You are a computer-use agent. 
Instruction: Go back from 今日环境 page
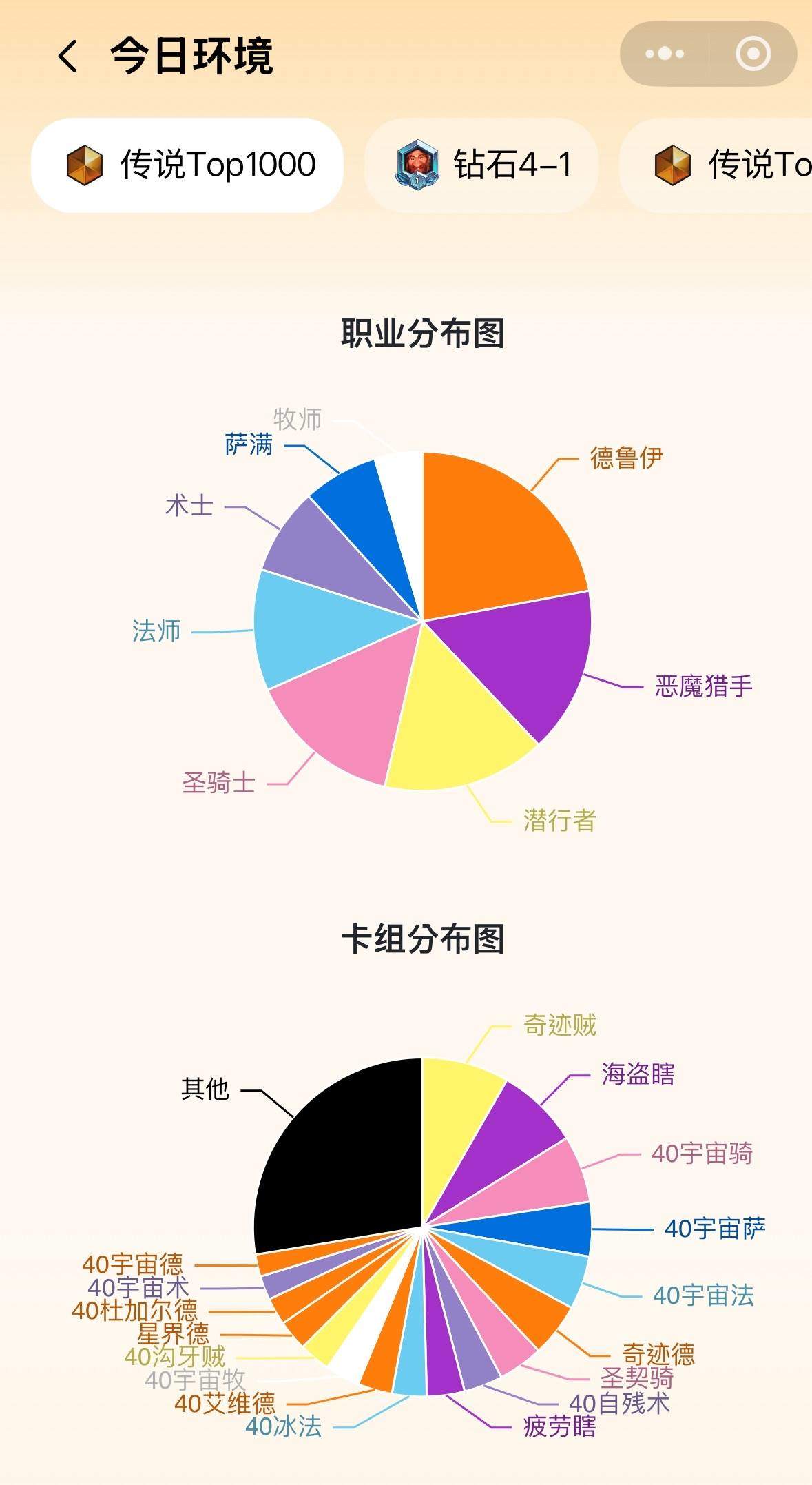coord(67,56)
